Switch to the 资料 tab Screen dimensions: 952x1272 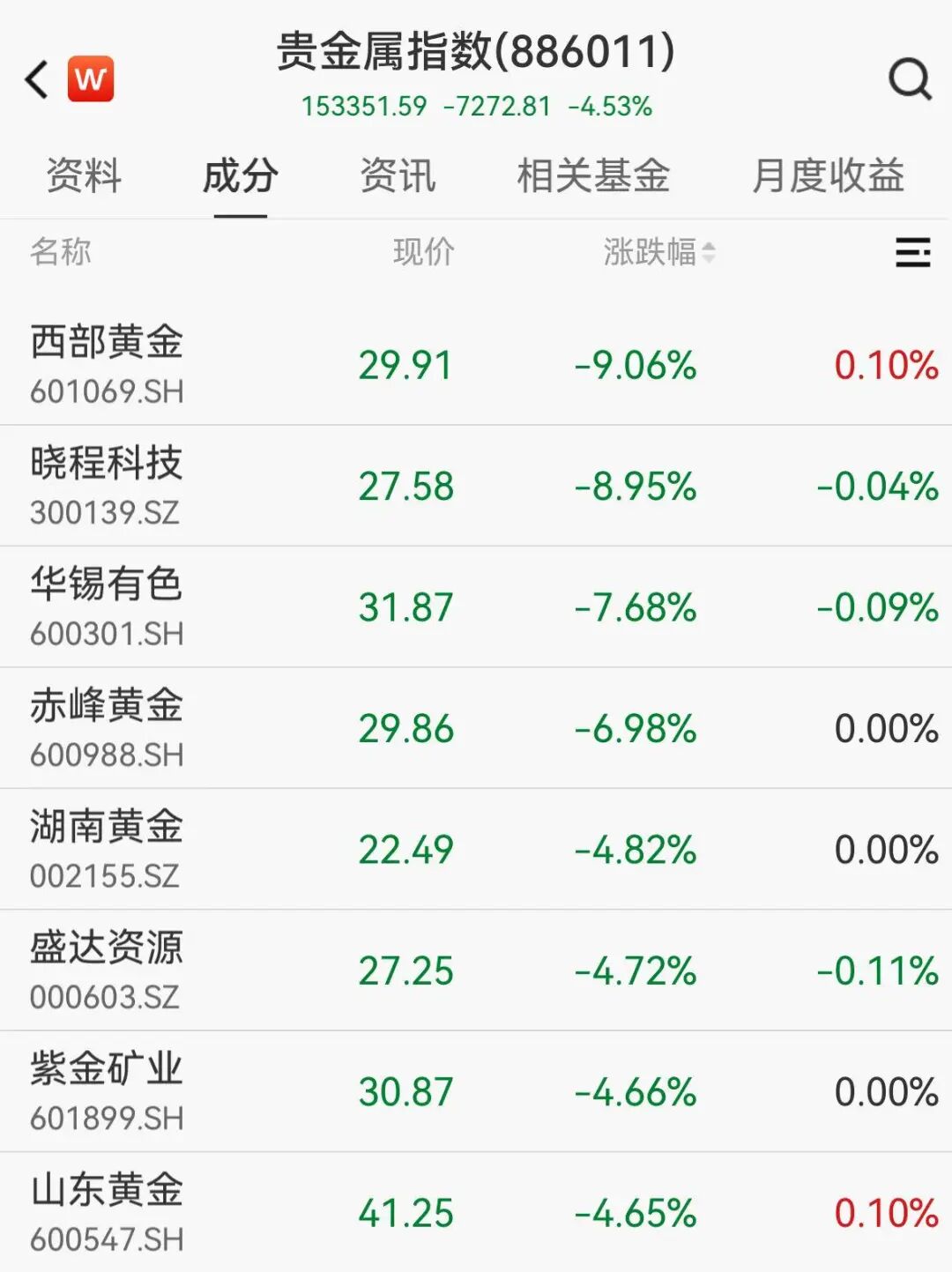[84, 175]
